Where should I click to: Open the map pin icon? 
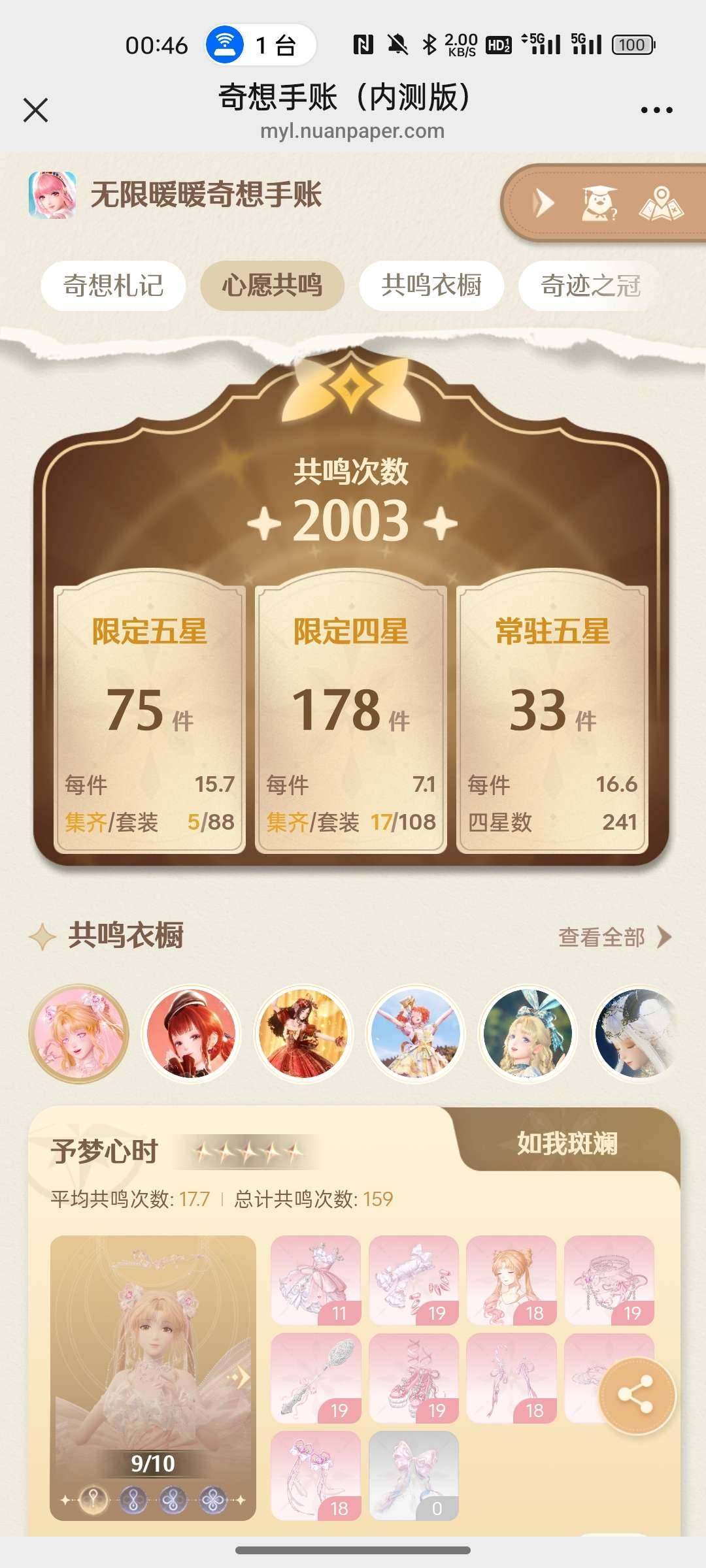(661, 203)
